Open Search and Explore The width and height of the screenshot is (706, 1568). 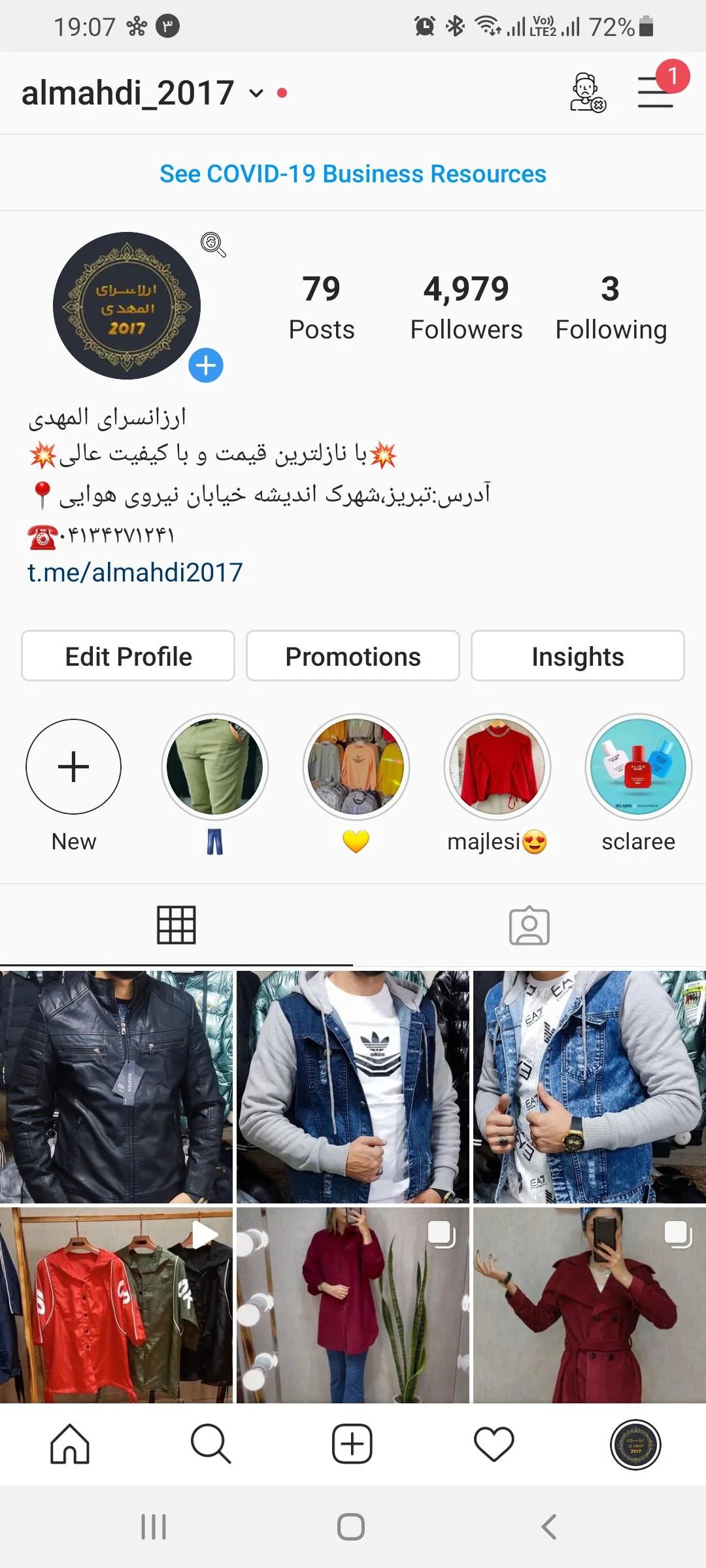[x=210, y=1445]
